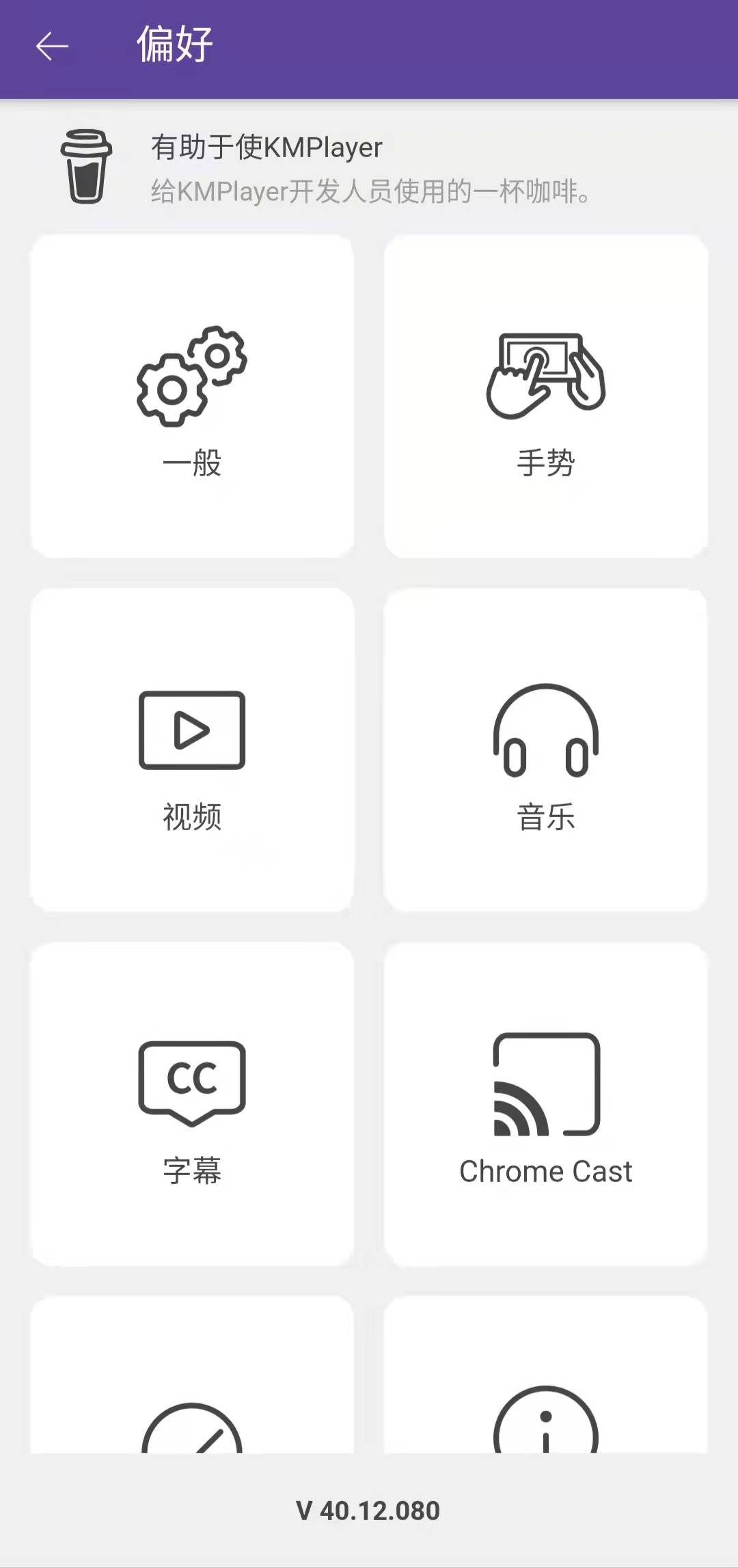Go back using the arrow in header
The image size is (738, 1568).
pos(52,46)
